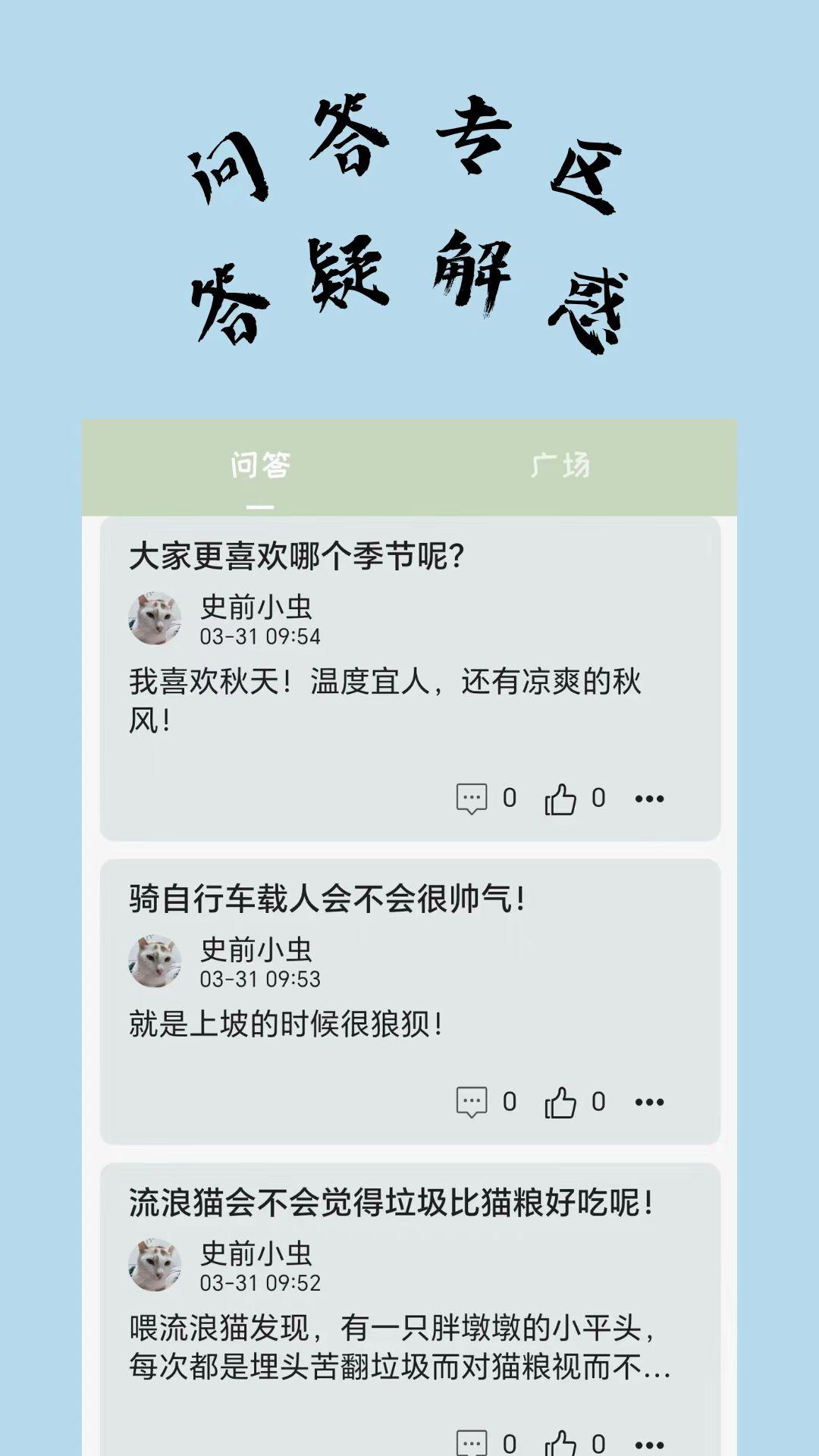This screenshot has width=819, height=1456.
Task: Open comments on the season question post
Action: coord(472,798)
